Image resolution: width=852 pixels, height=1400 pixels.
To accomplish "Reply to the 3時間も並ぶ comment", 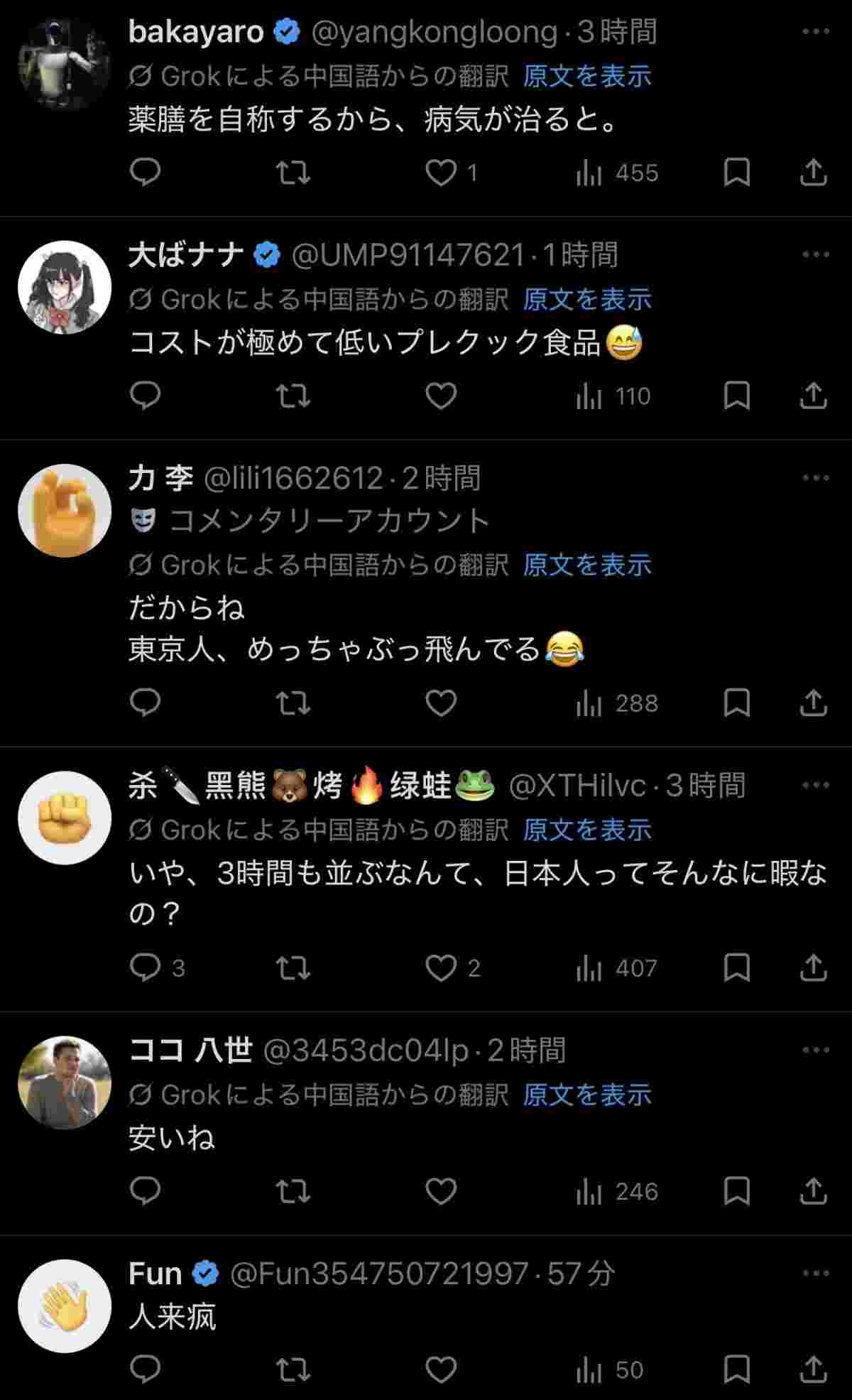I will pos(146,967).
